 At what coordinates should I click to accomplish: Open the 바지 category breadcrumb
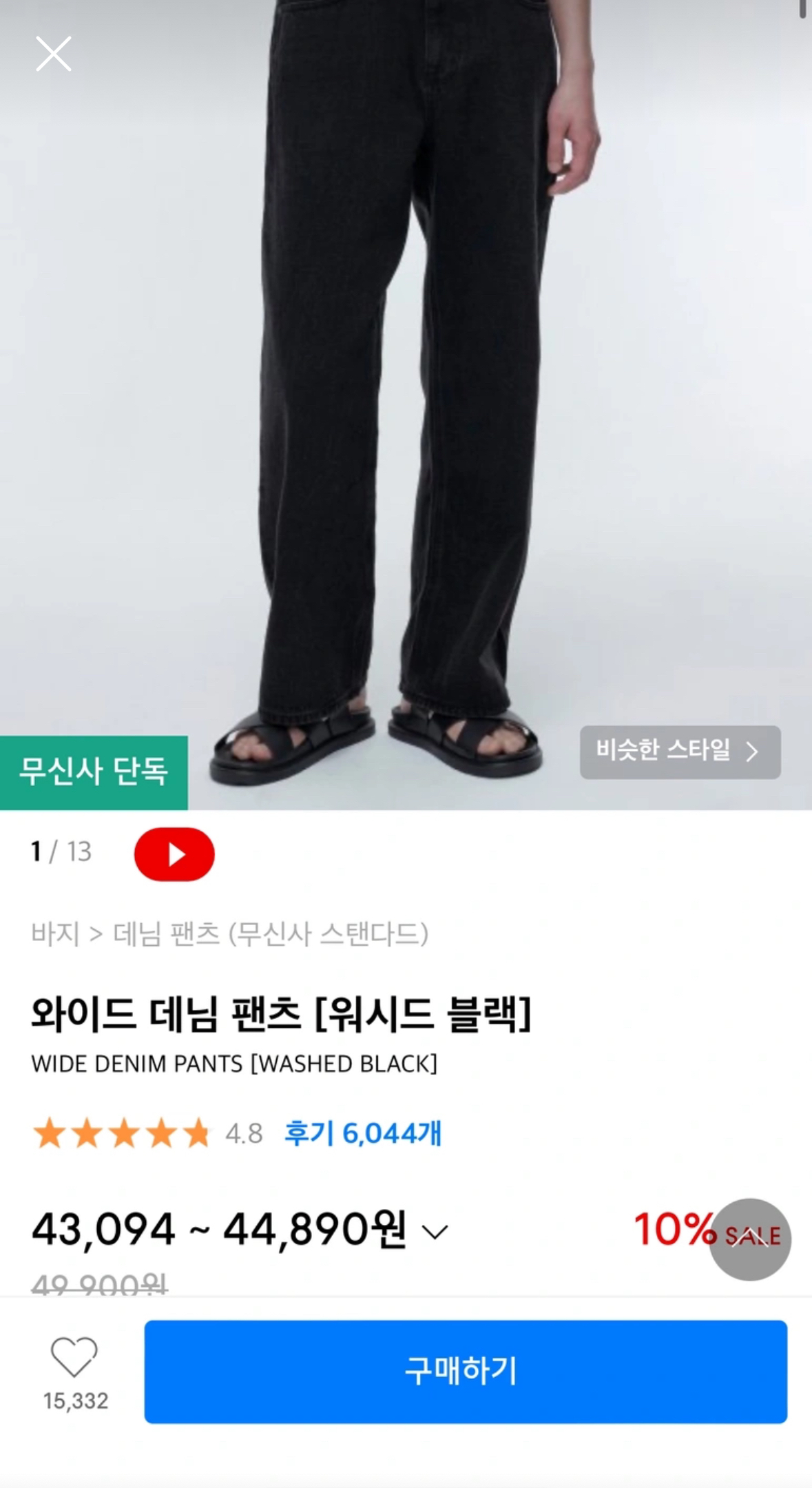click(55, 934)
